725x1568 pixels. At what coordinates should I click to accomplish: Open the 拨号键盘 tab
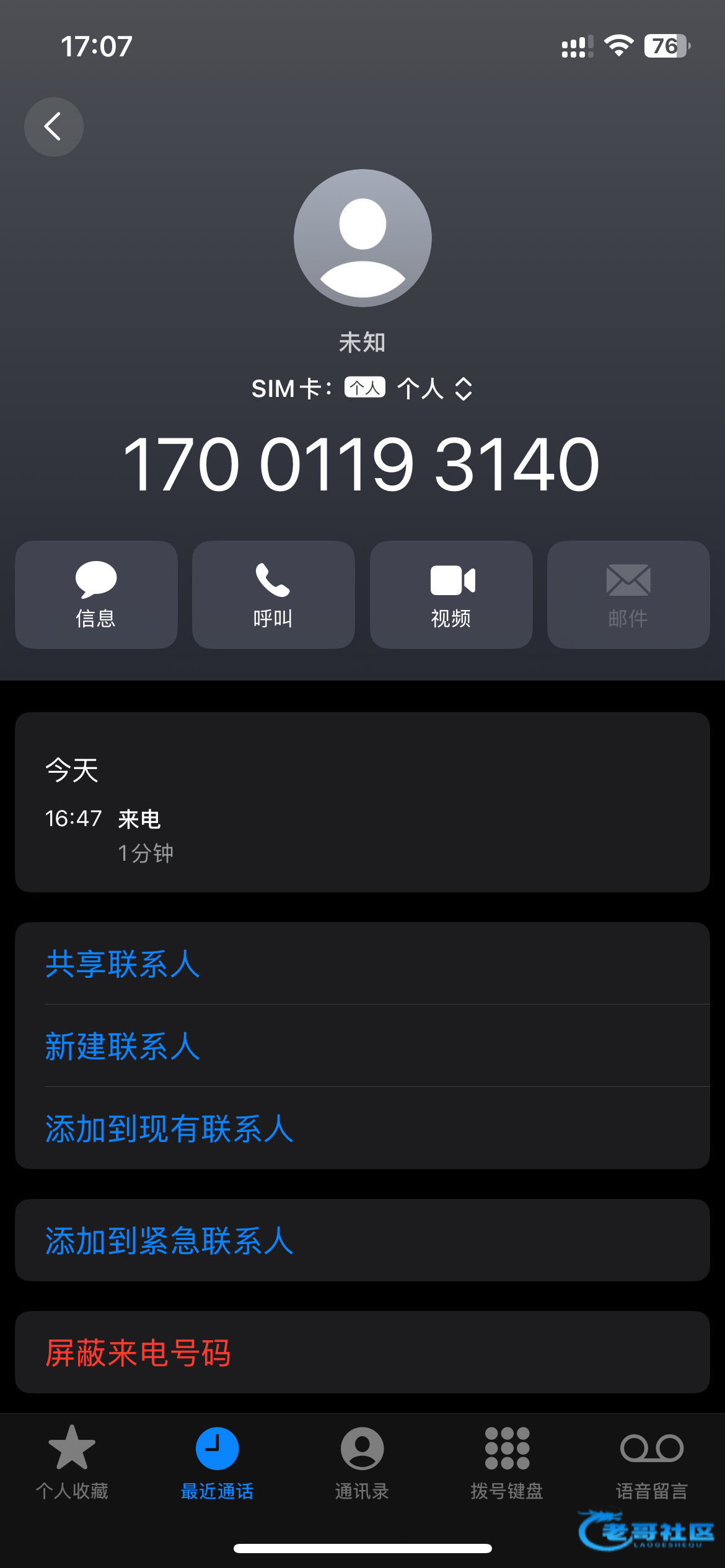(x=507, y=1463)
